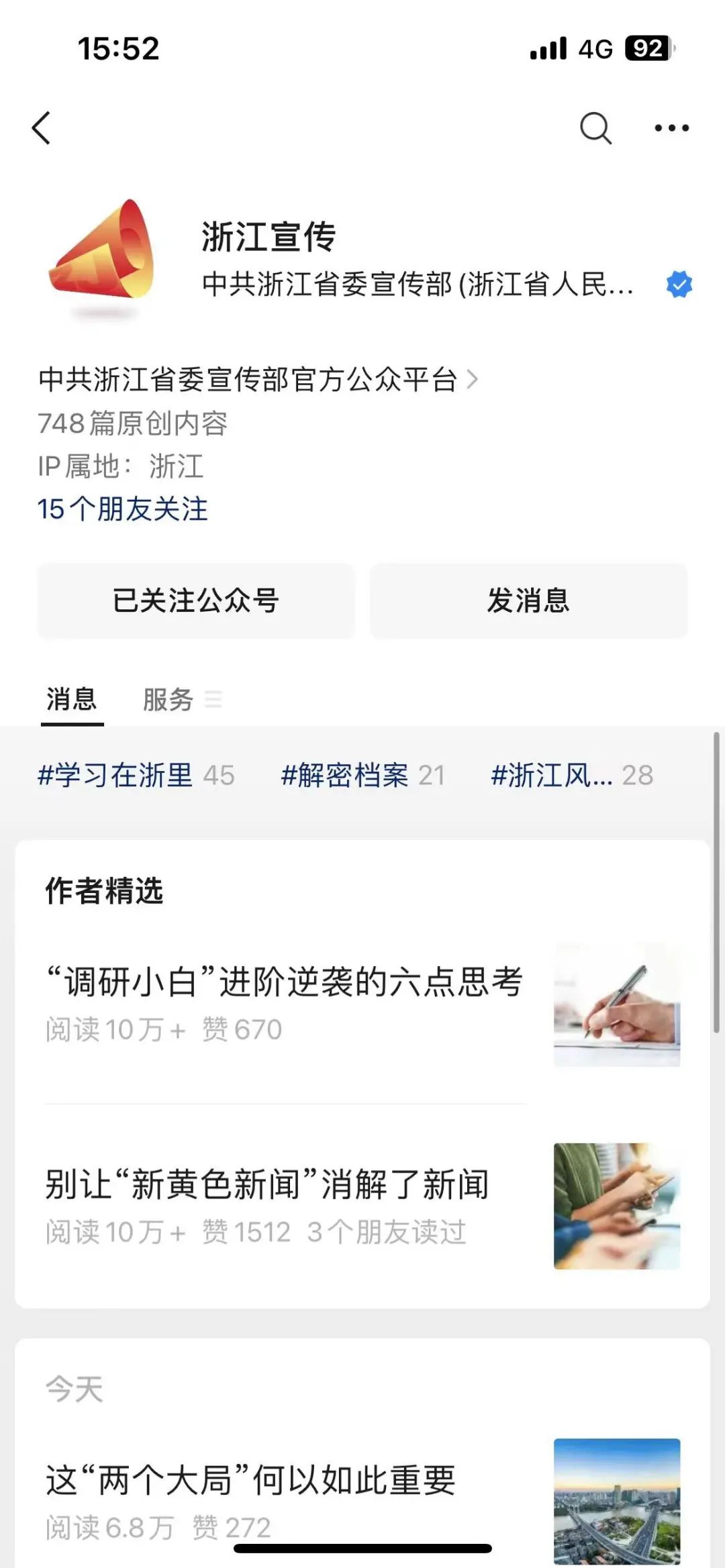Select the #浙江风 topic filter
The height and width of the screenshot is (1568, 725).
coord(571,776)
